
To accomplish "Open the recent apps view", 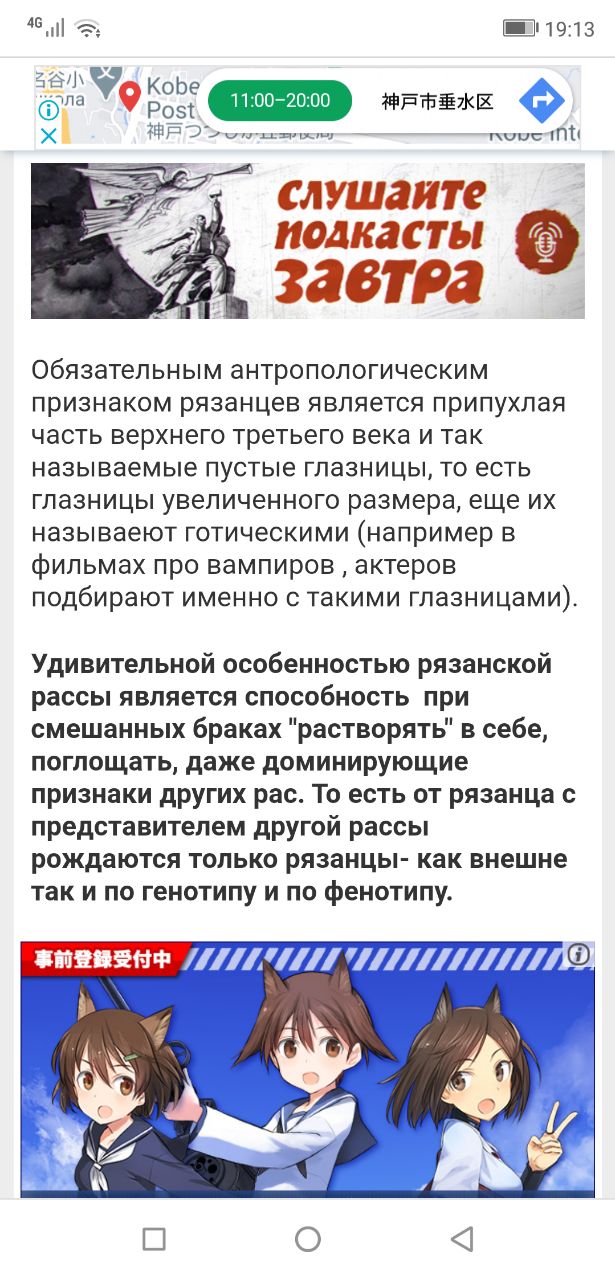I will (x=154, y=1240).
